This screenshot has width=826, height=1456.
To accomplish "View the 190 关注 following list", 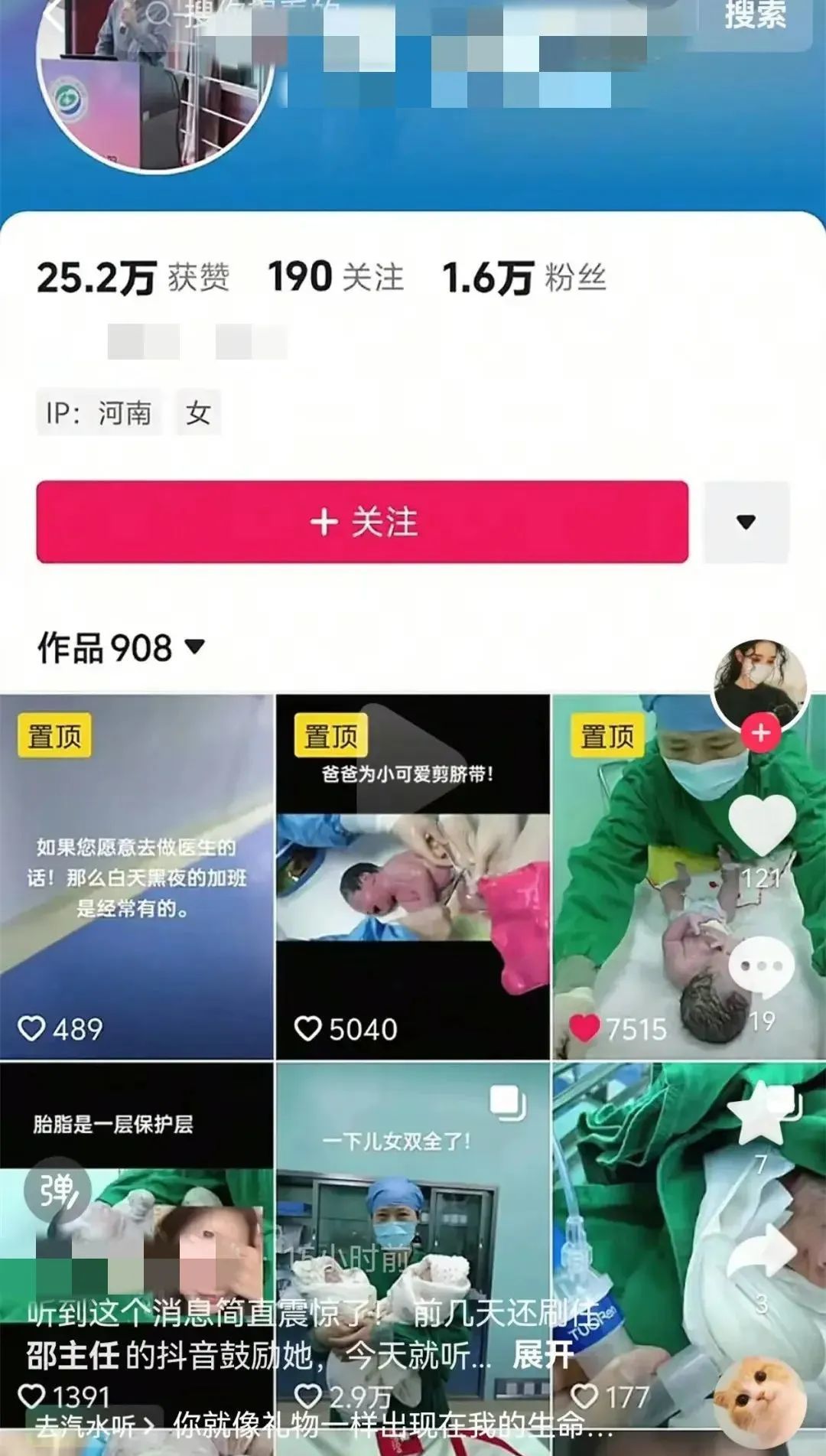I will point(336,277).
